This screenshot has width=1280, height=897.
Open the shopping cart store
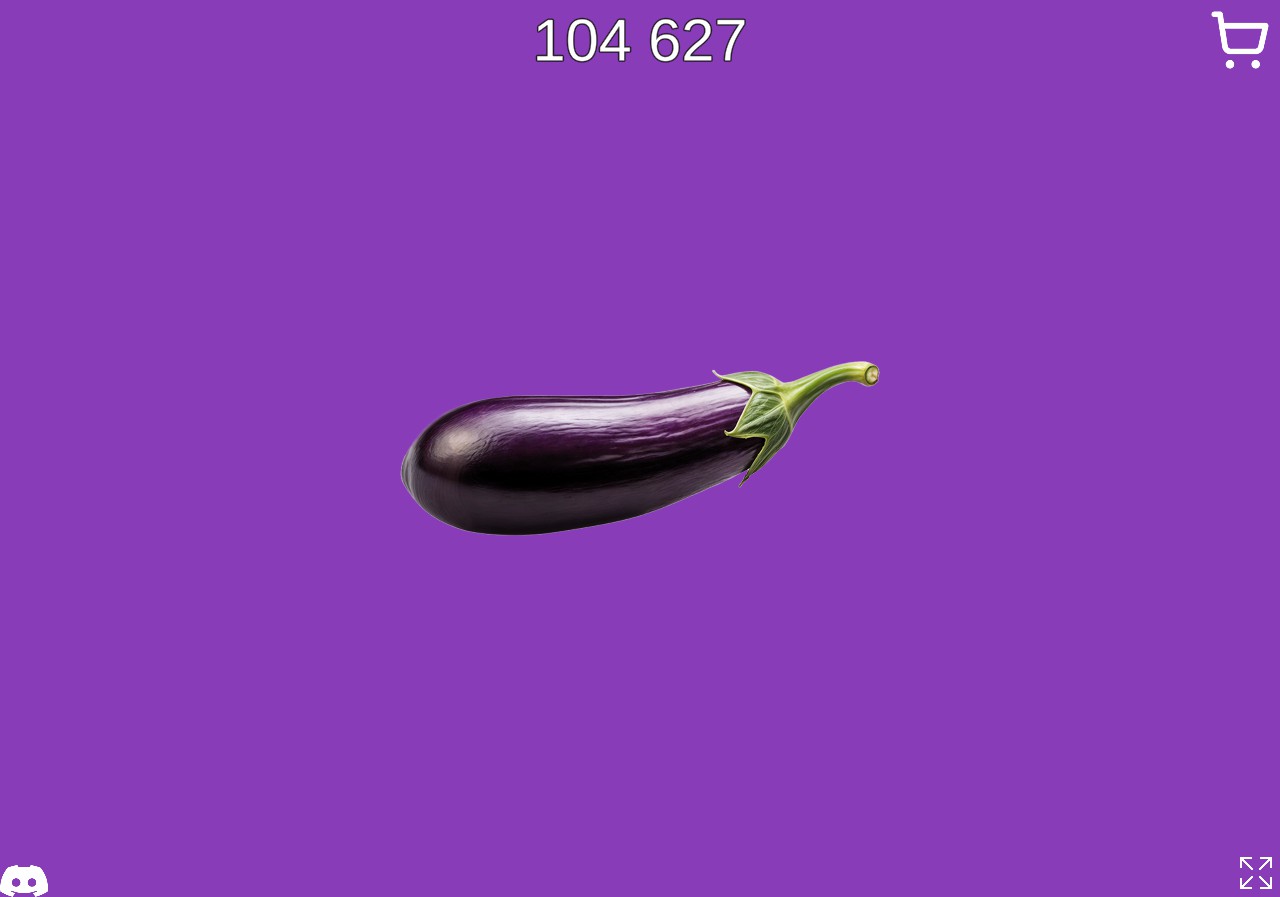1239,40
